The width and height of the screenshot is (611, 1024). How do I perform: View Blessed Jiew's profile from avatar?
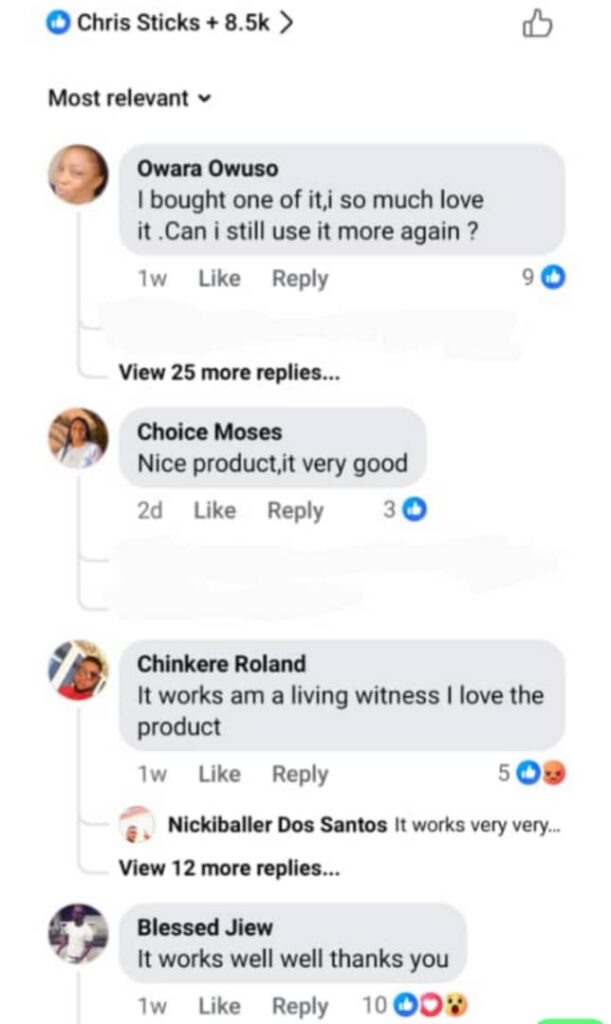(78, 934)
